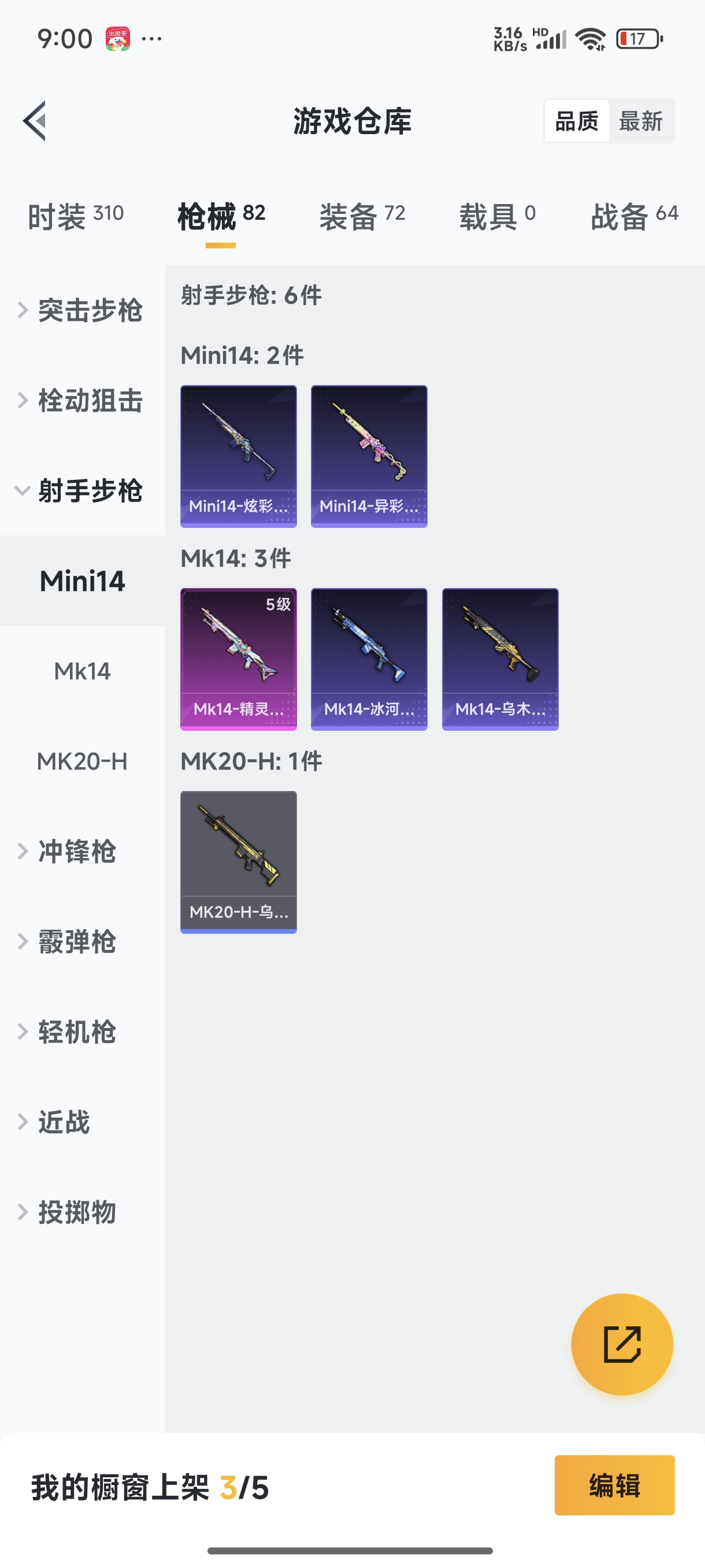This screenshot has height=1568, width=705.
Task: Tap the Mini14-异彩 weapon skin
Action: 369,455
